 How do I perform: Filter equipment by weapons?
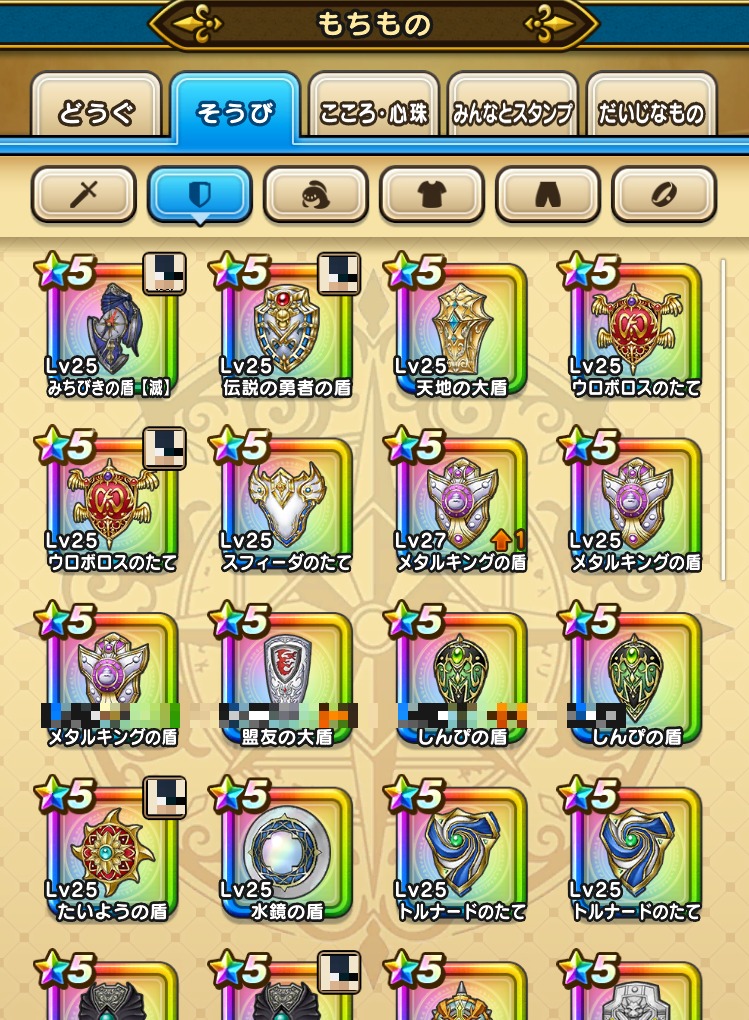pos(83,193)
